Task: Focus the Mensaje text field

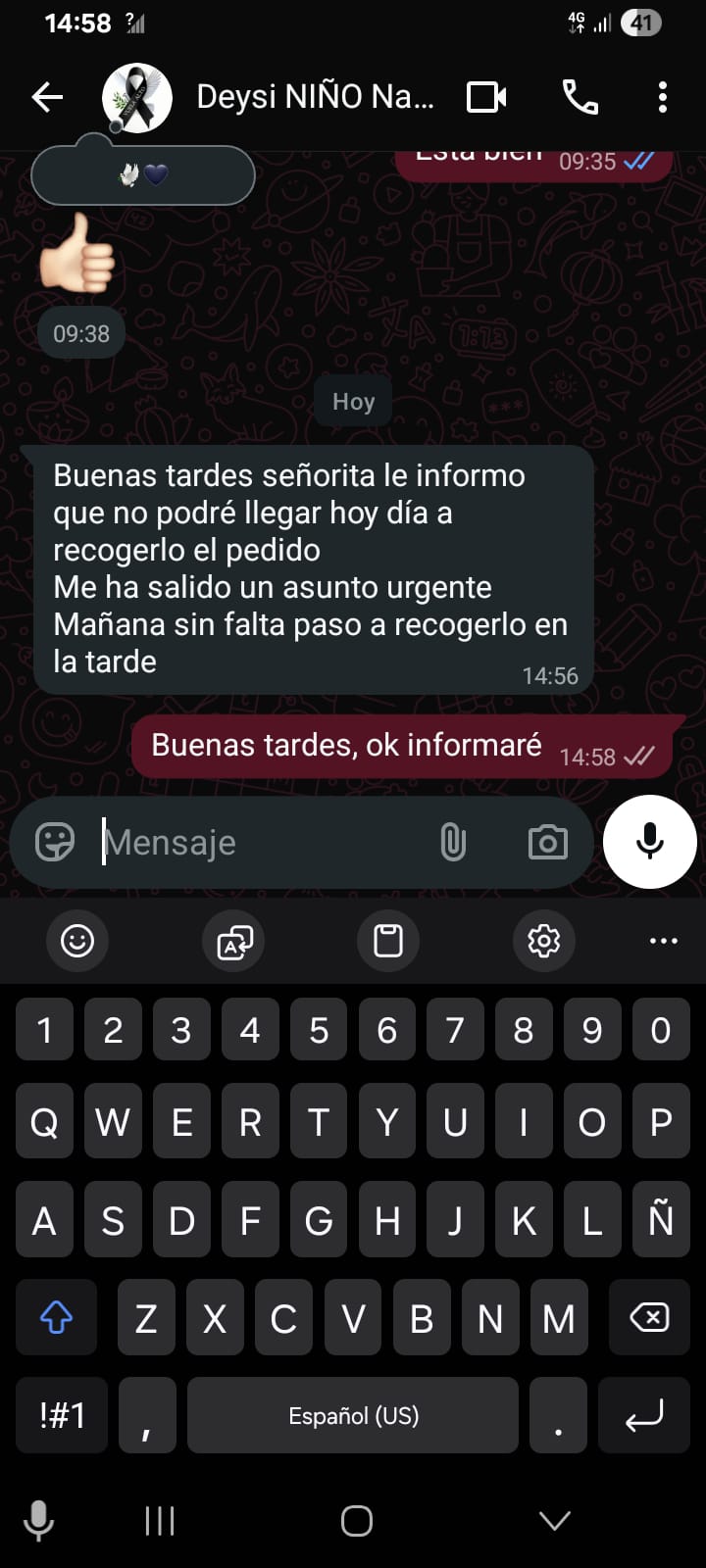Action: coord(265,842)
